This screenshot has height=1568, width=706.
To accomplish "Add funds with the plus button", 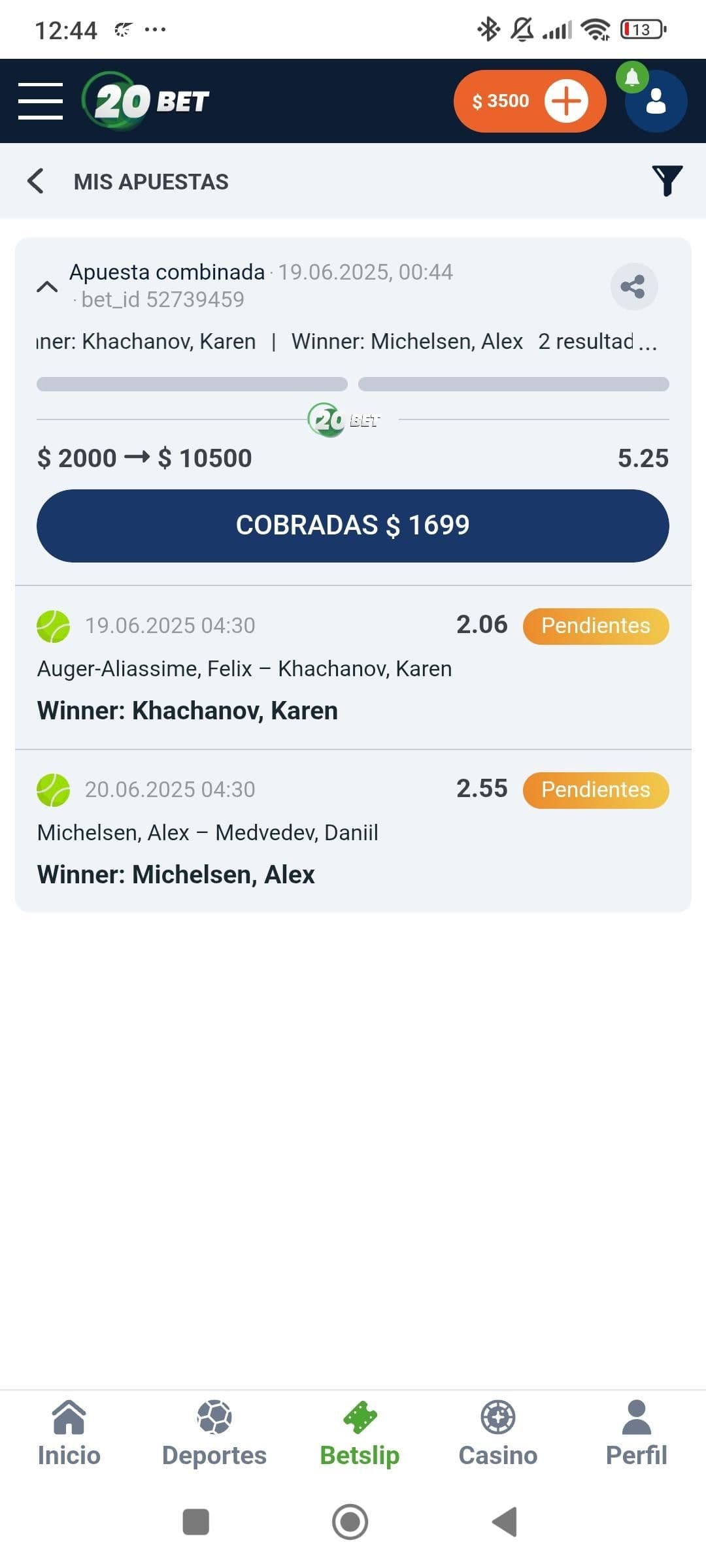I will tap(566, 101).
